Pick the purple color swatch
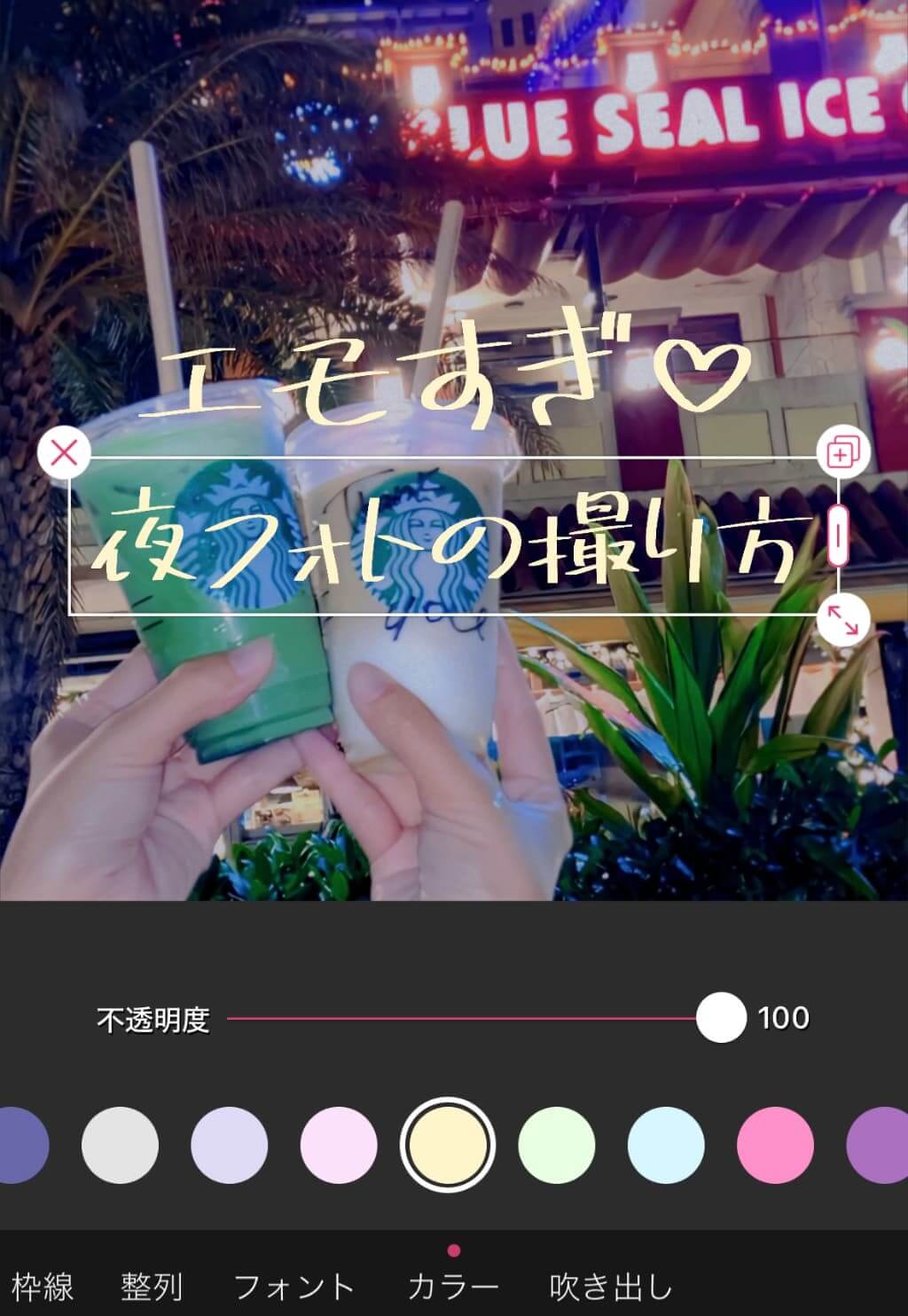 880,1145
